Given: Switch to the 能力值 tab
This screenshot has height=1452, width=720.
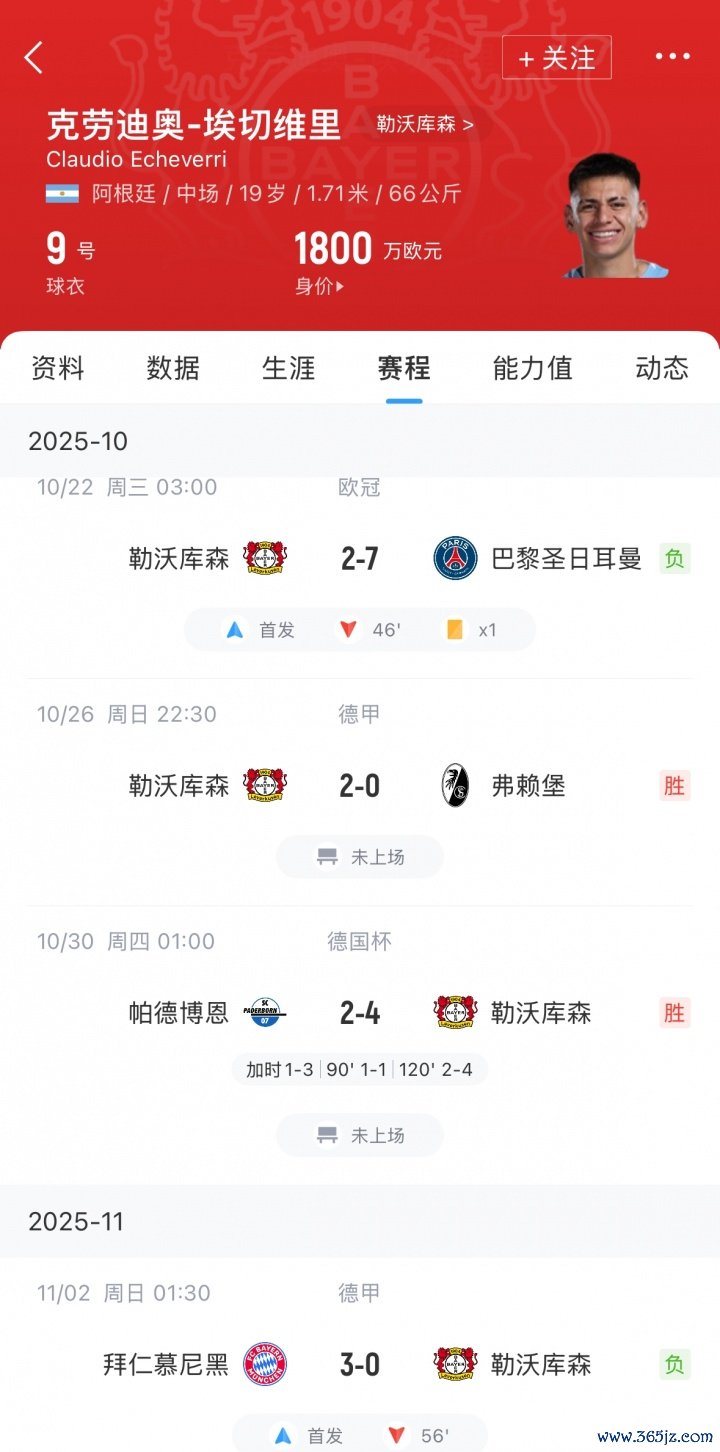Looking at the screenshot, I should tap(532, 368).
